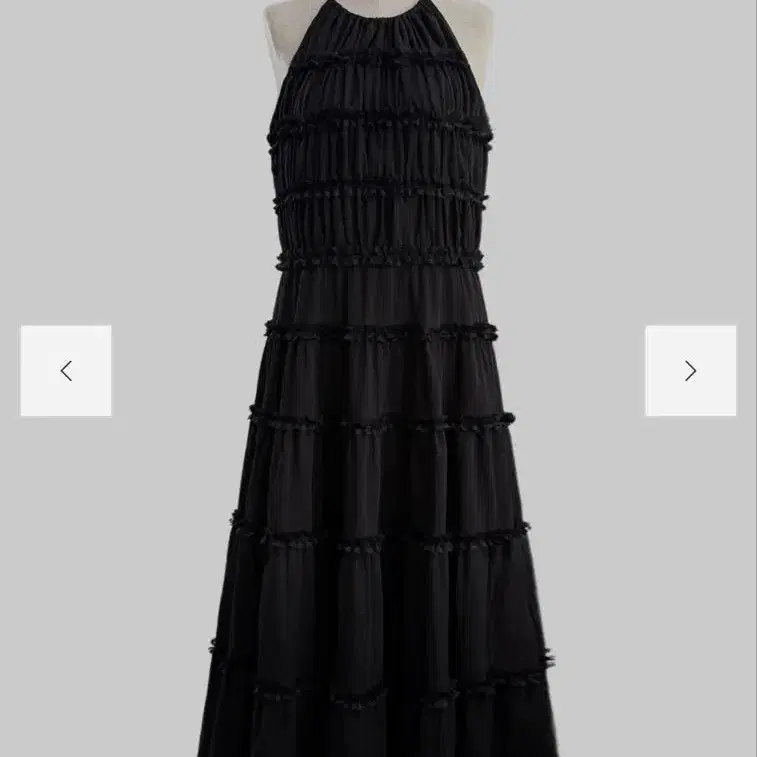Go to the previous product image
Viewport: 757px width, 757px height.
tap(66, 371)
